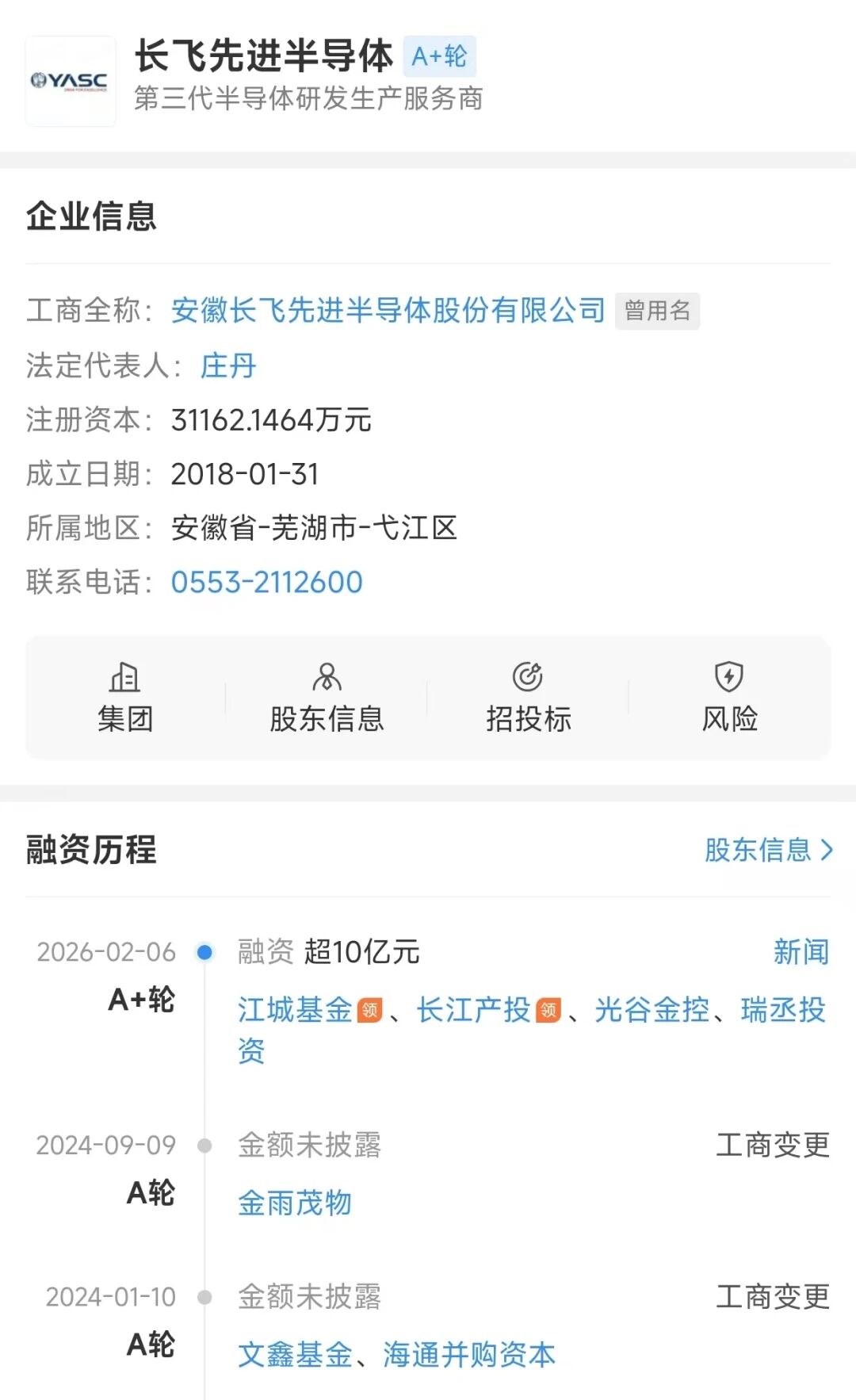Open the 安徽长飞先进半导体股份有限公司 company link
856x1400 pixels.
[x=388, y=310]
